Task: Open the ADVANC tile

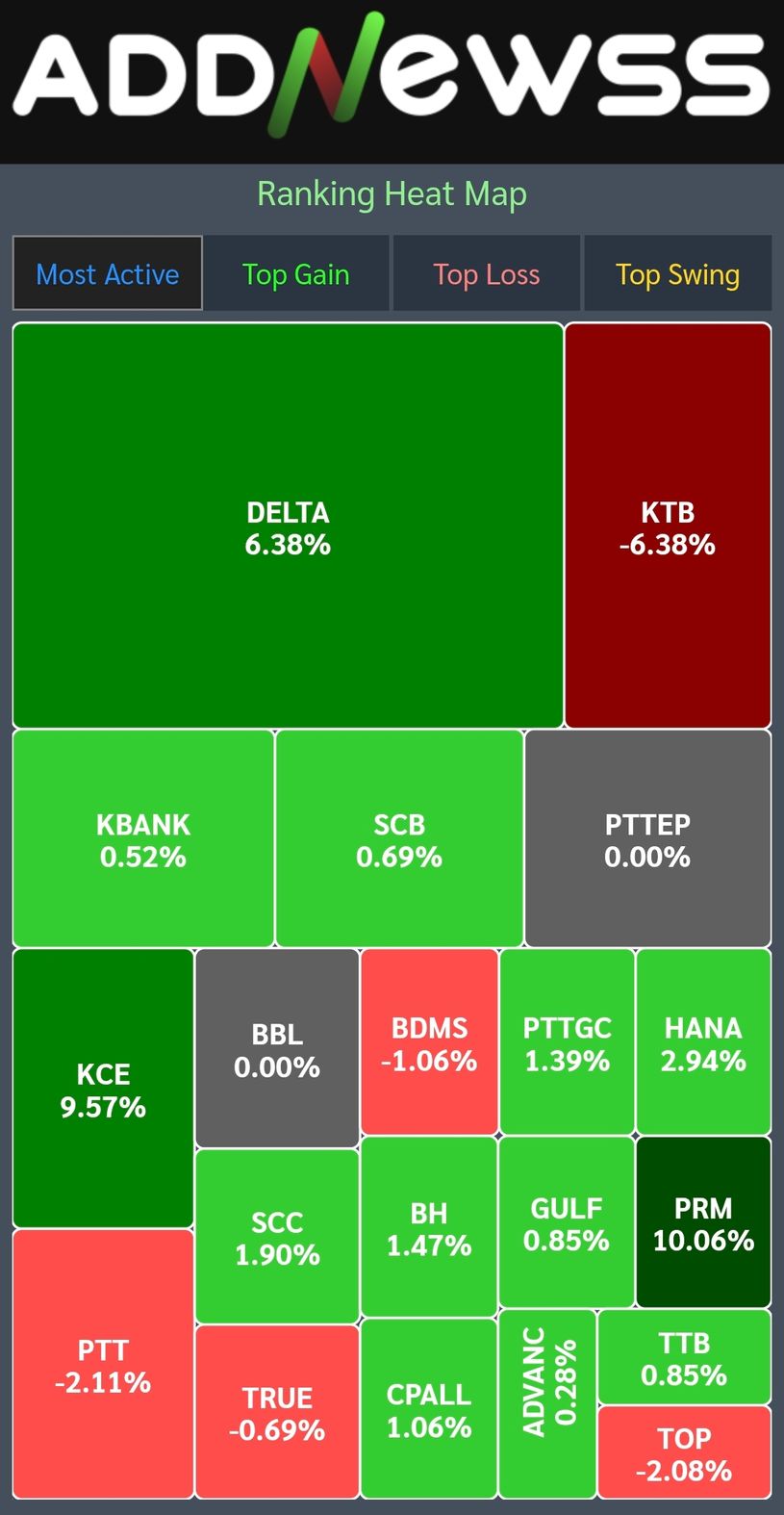Action: tap(547, 1404)
